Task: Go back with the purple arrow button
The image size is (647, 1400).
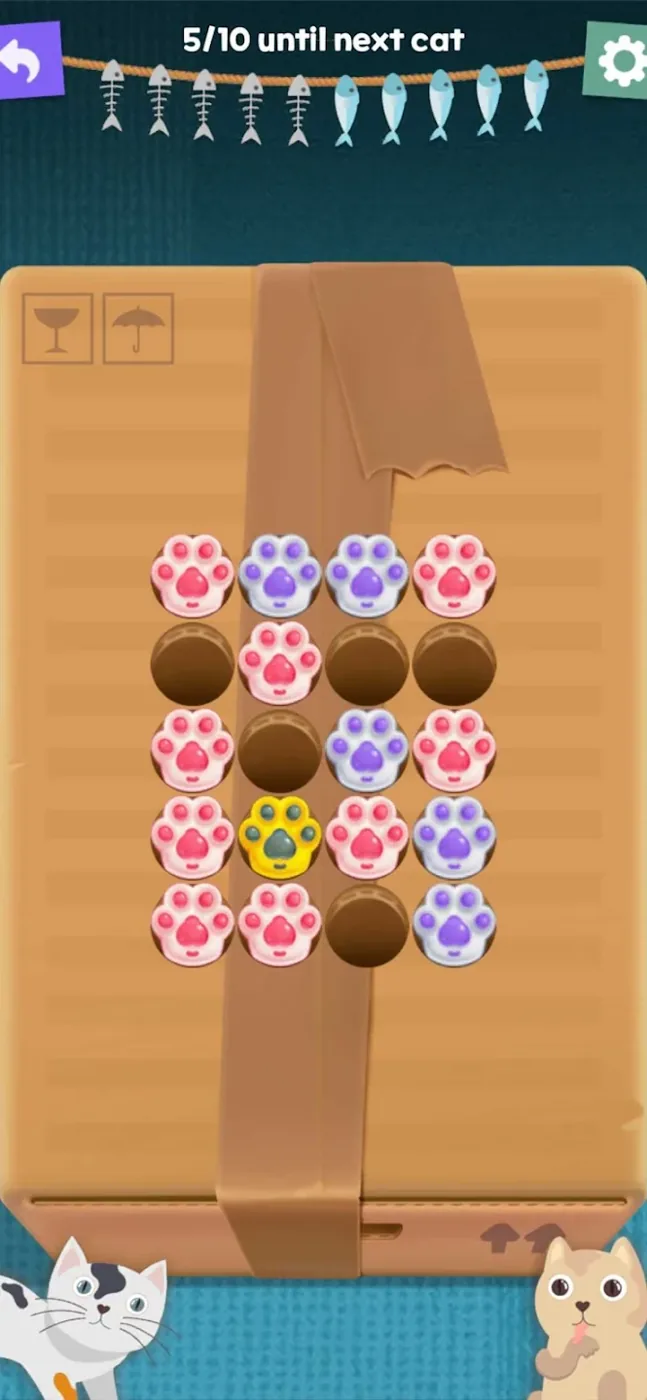Action: pyautogui.click(x=30, y=62)
